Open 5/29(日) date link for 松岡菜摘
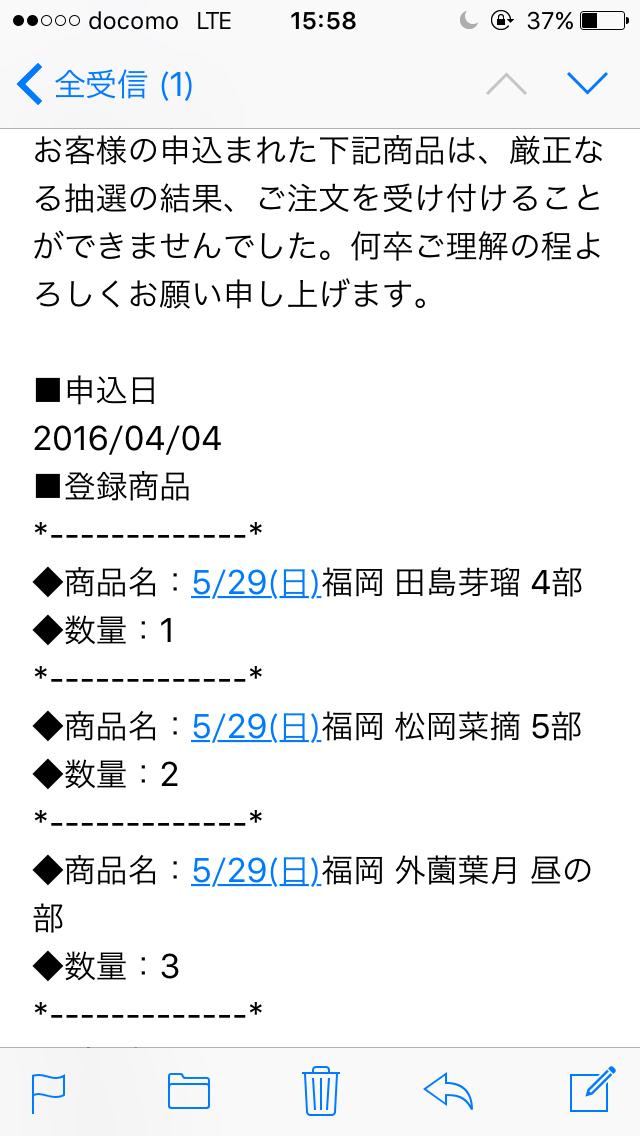 [x=256, y=727]
